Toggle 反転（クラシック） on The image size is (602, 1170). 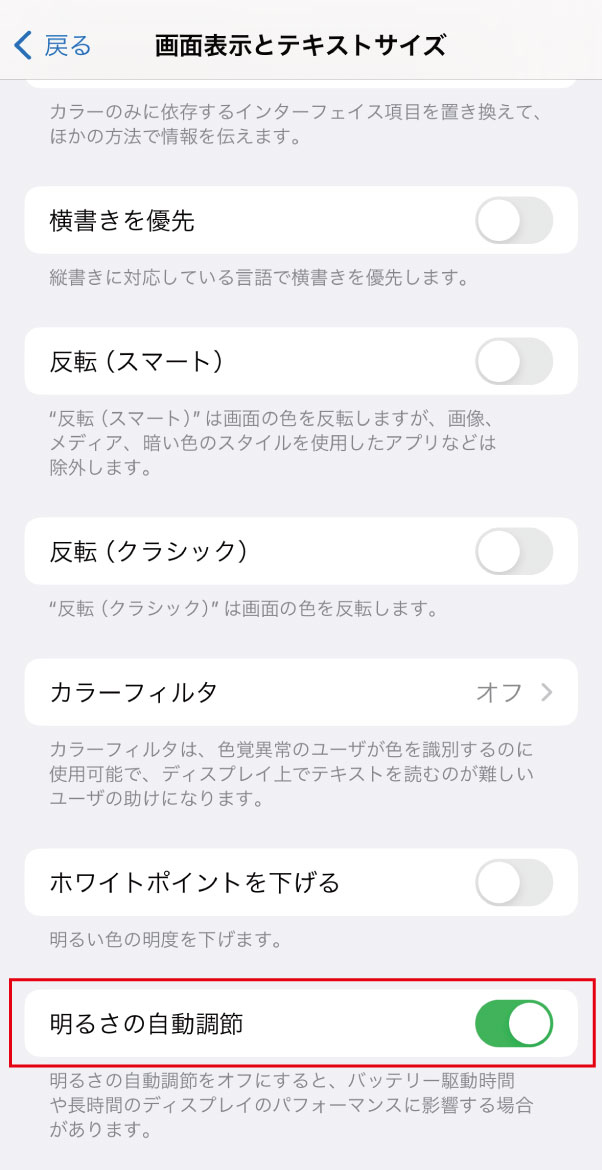point(514,551)
